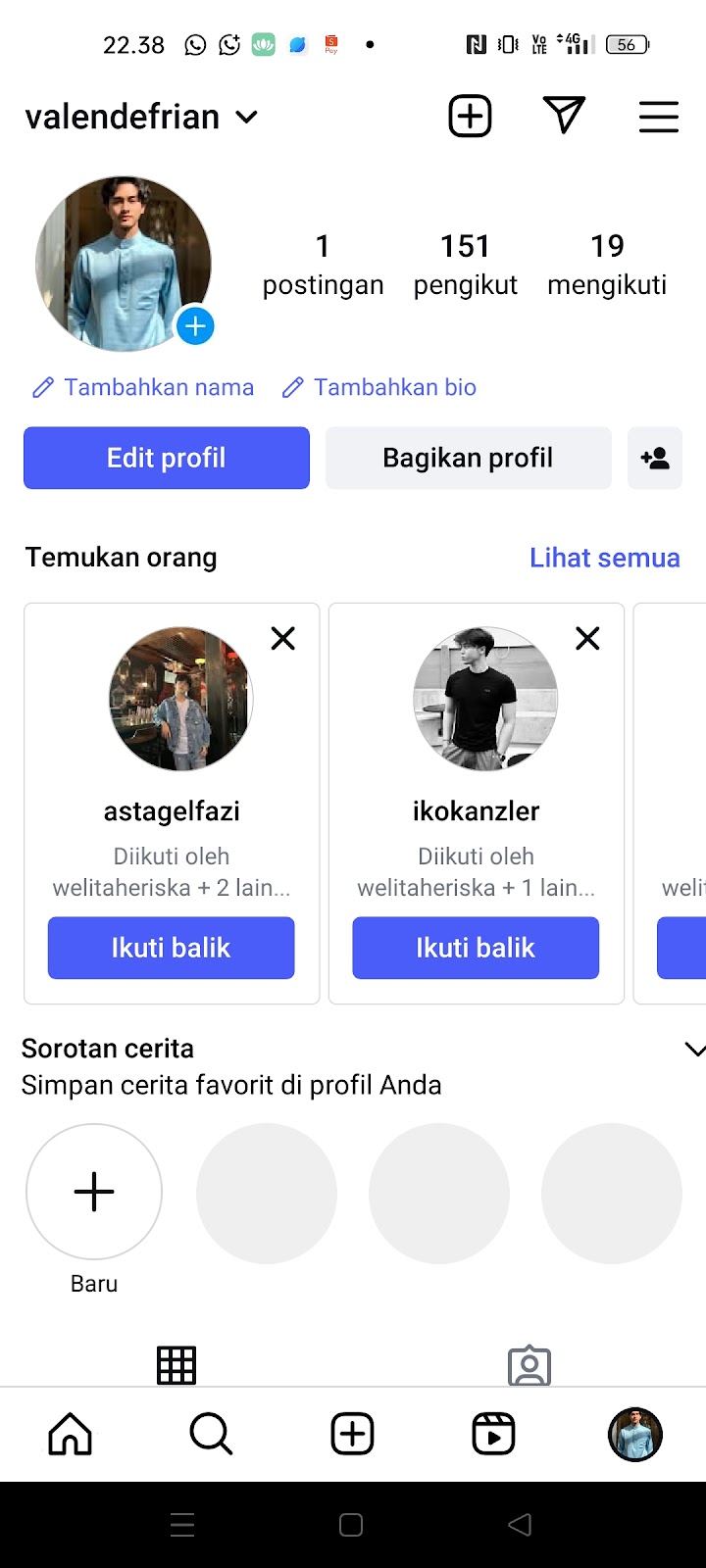Open direct messages paper plane icon
This screenshot has width=706, height=1568.
[564, 116]
